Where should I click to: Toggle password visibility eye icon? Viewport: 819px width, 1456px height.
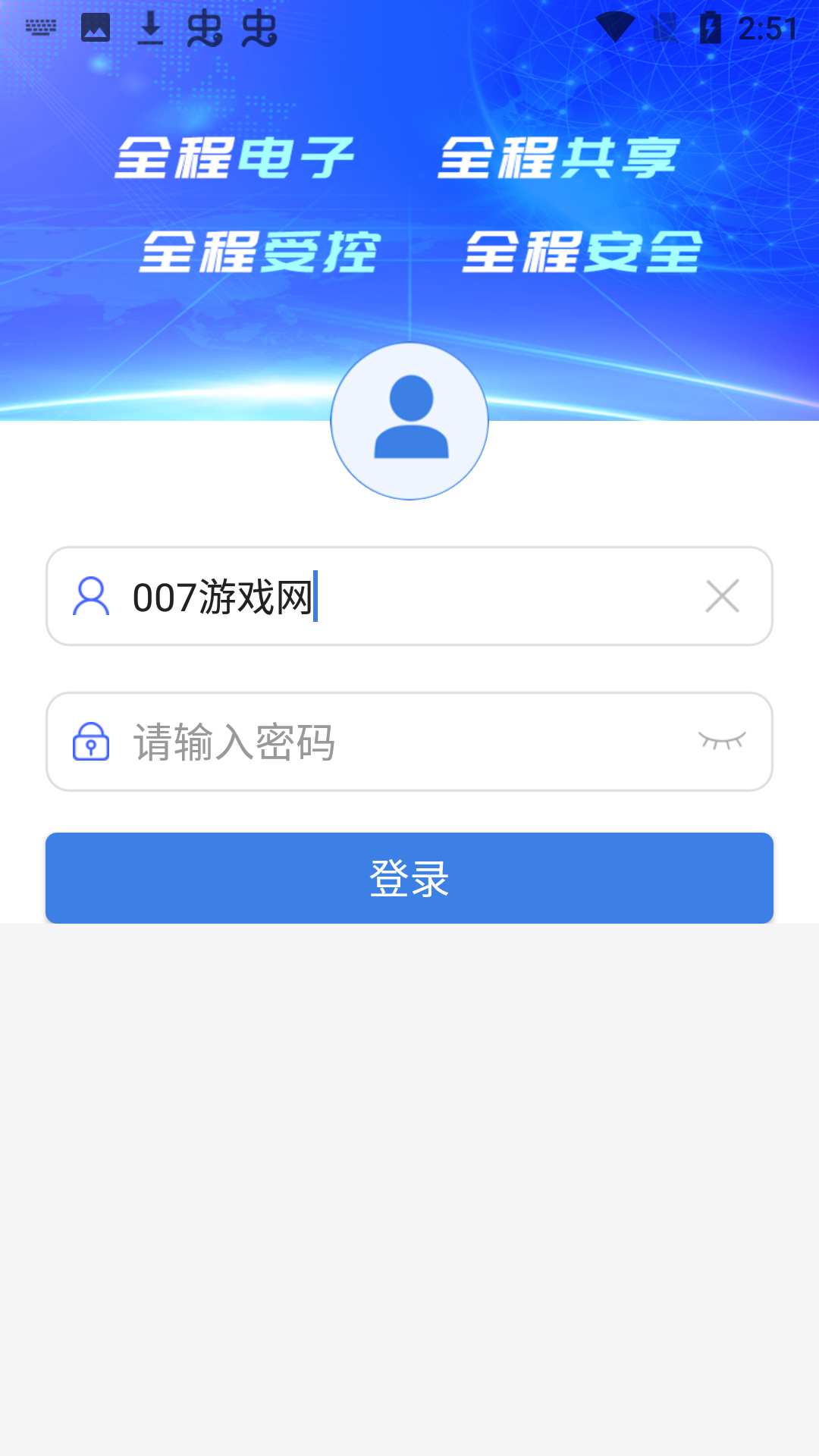722,740
